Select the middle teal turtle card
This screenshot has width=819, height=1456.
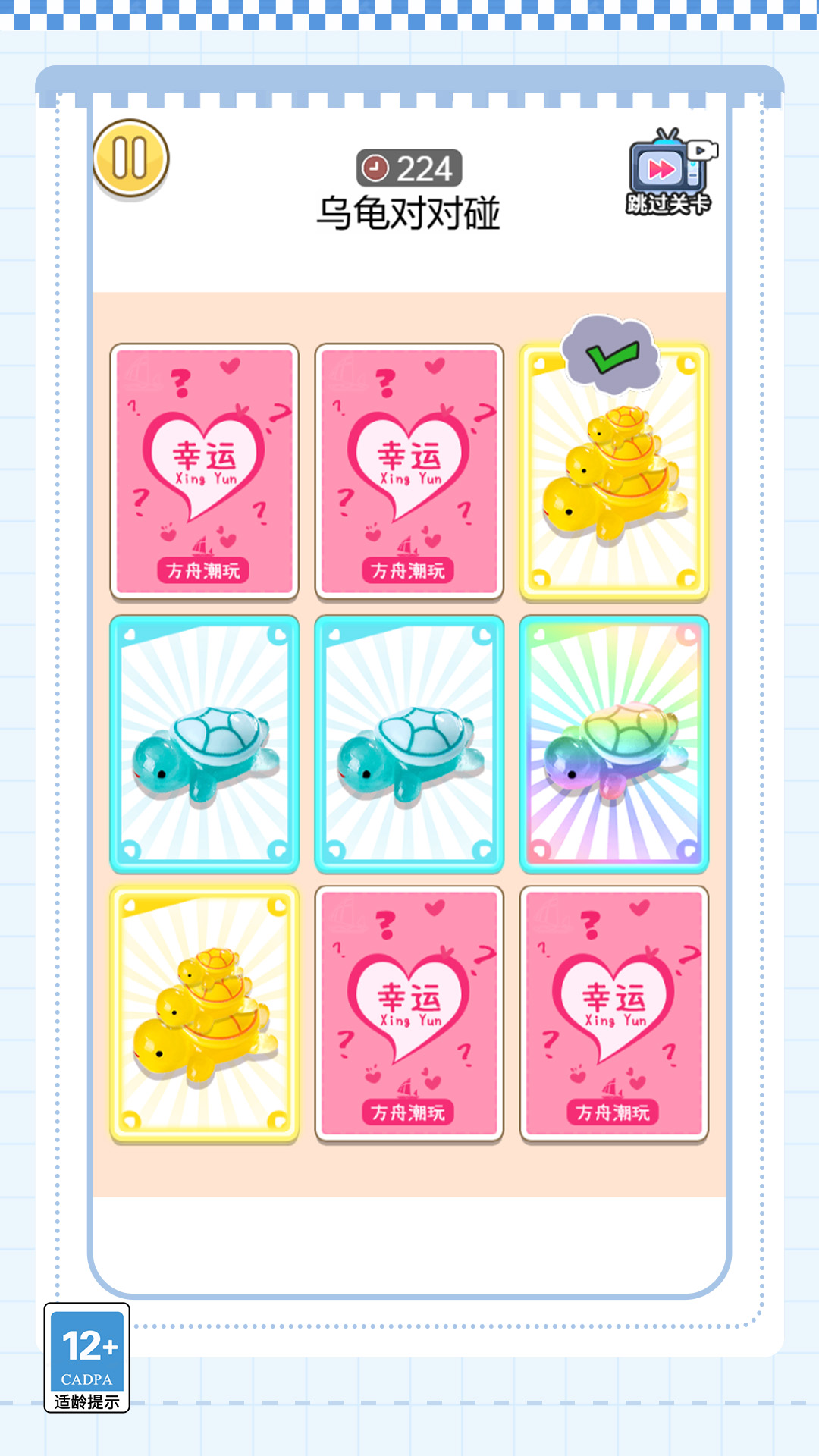[409, 744]
